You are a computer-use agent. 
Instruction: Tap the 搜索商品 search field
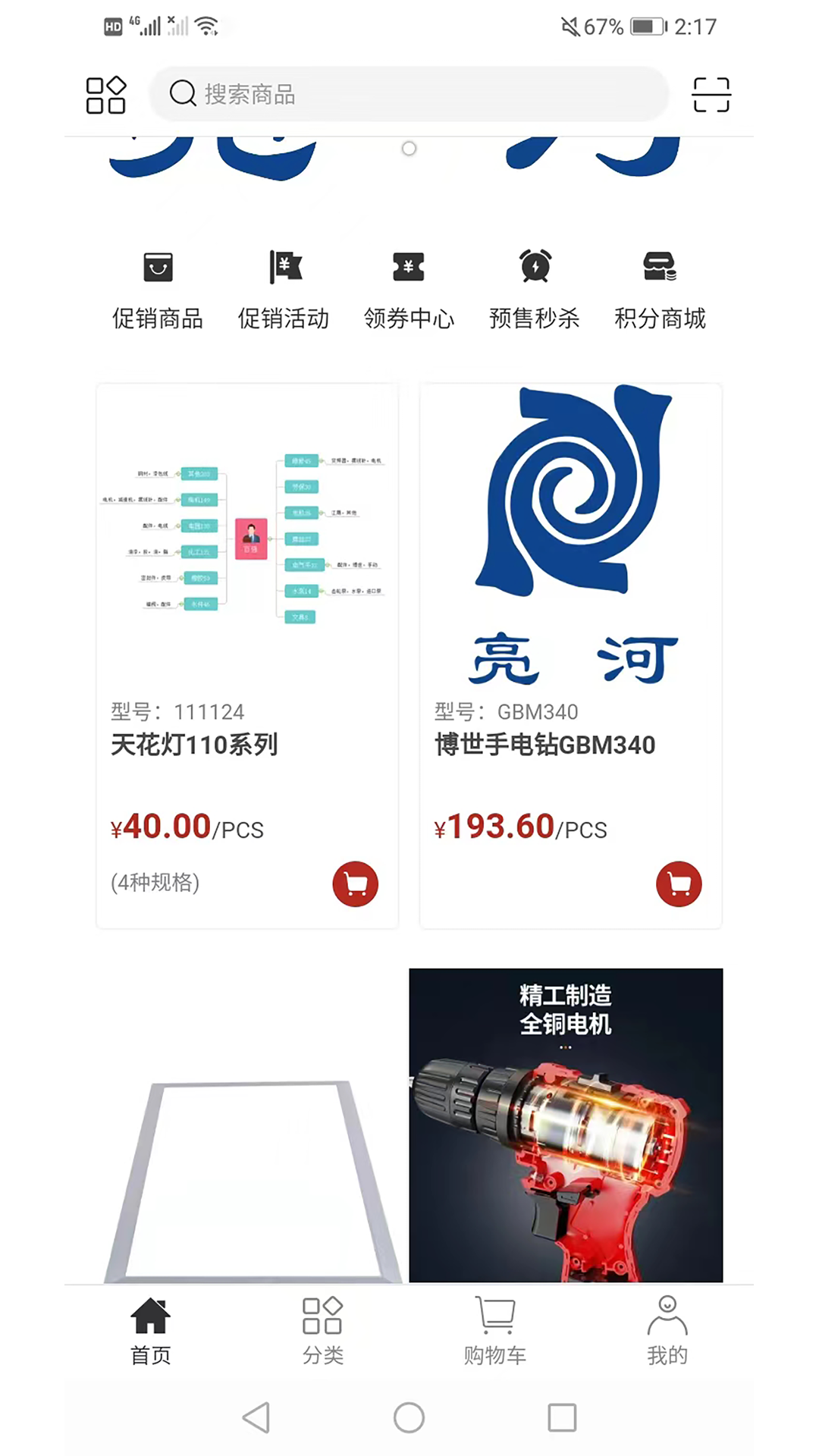click(409, 94)
